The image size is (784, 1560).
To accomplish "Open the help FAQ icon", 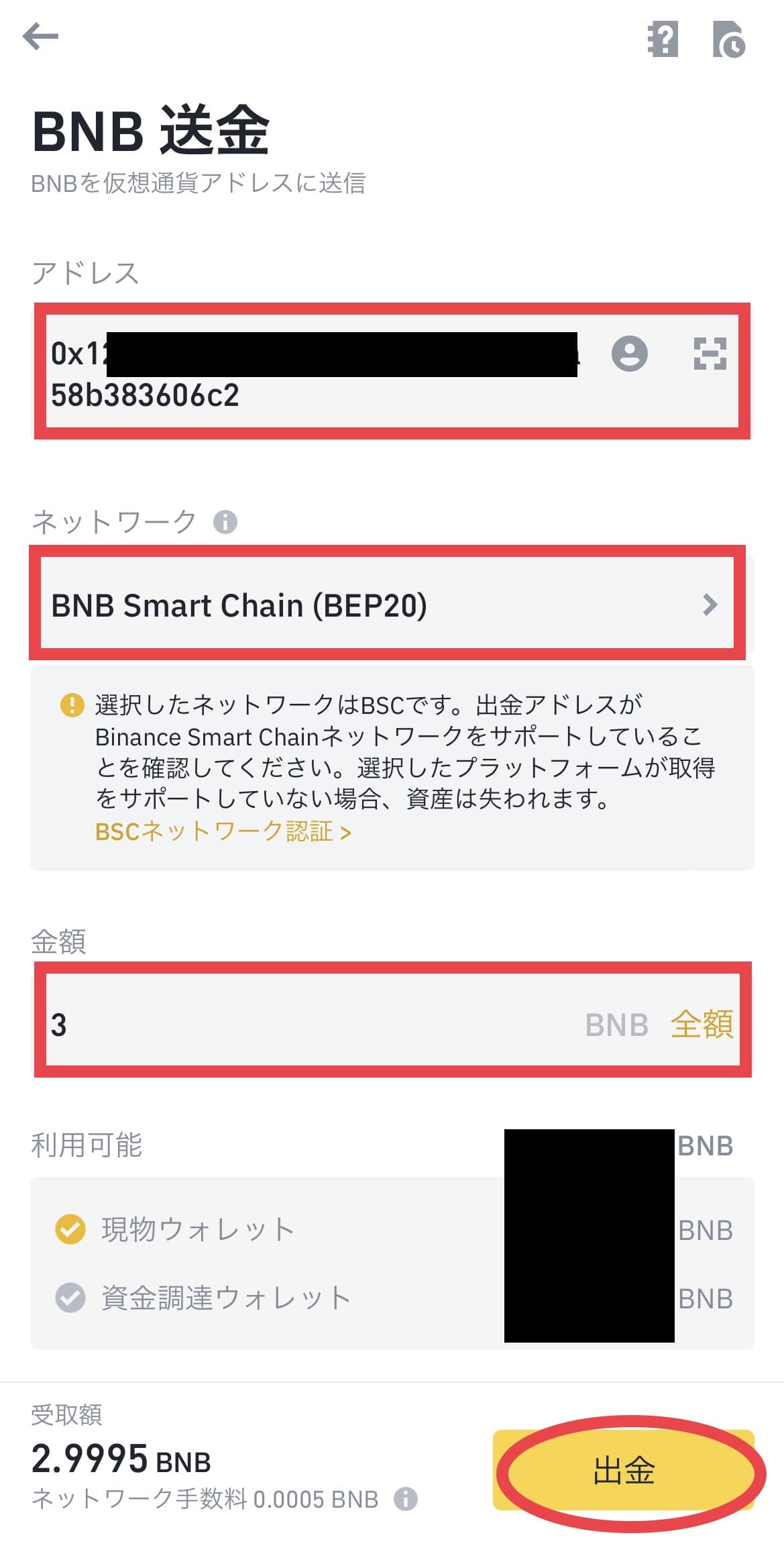I will [x=663, y=40].
